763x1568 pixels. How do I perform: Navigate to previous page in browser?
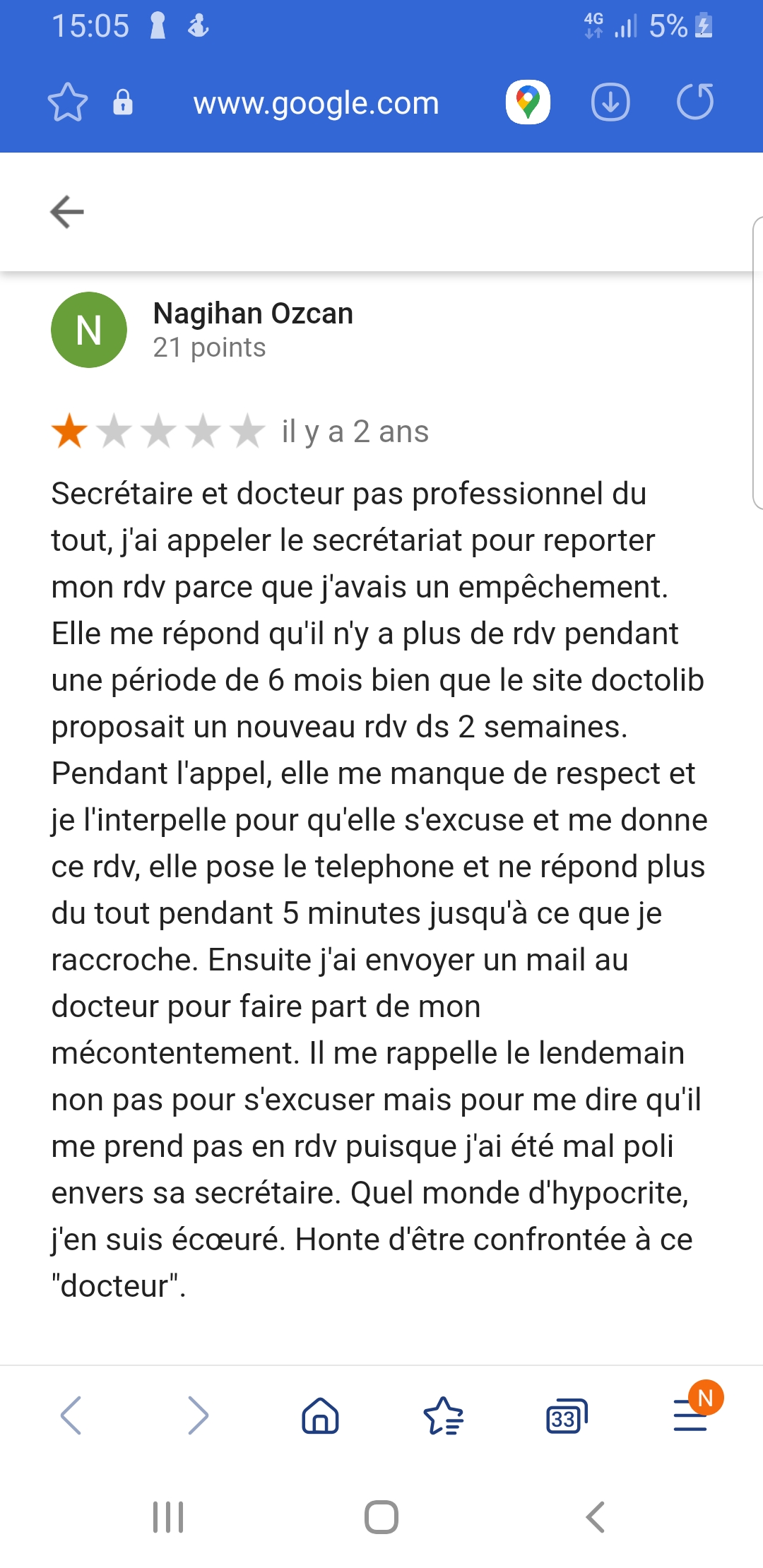tap(71, 1415)
